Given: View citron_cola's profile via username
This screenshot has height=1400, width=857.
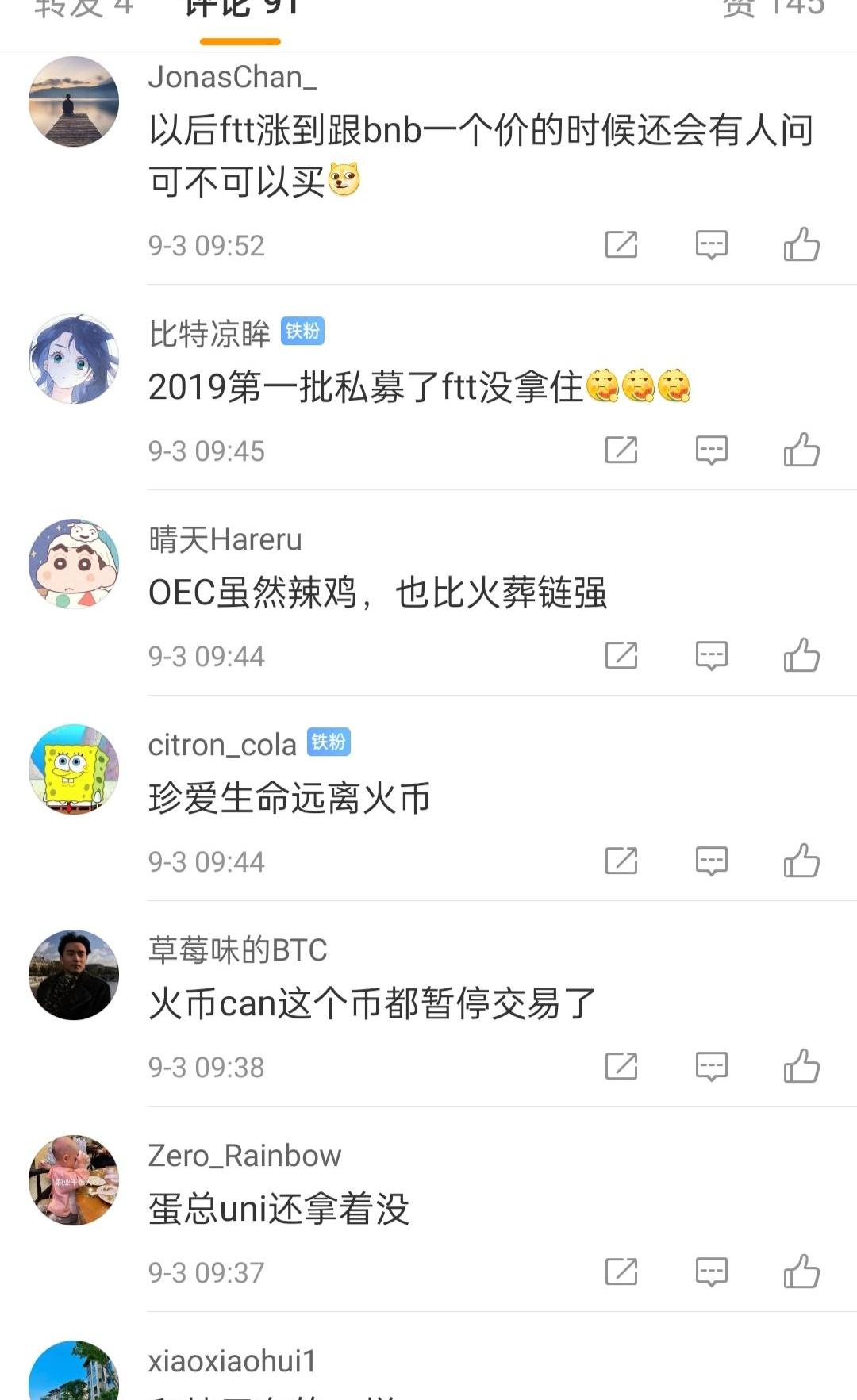Looking at the screenshot, I should tap(222, 745).
